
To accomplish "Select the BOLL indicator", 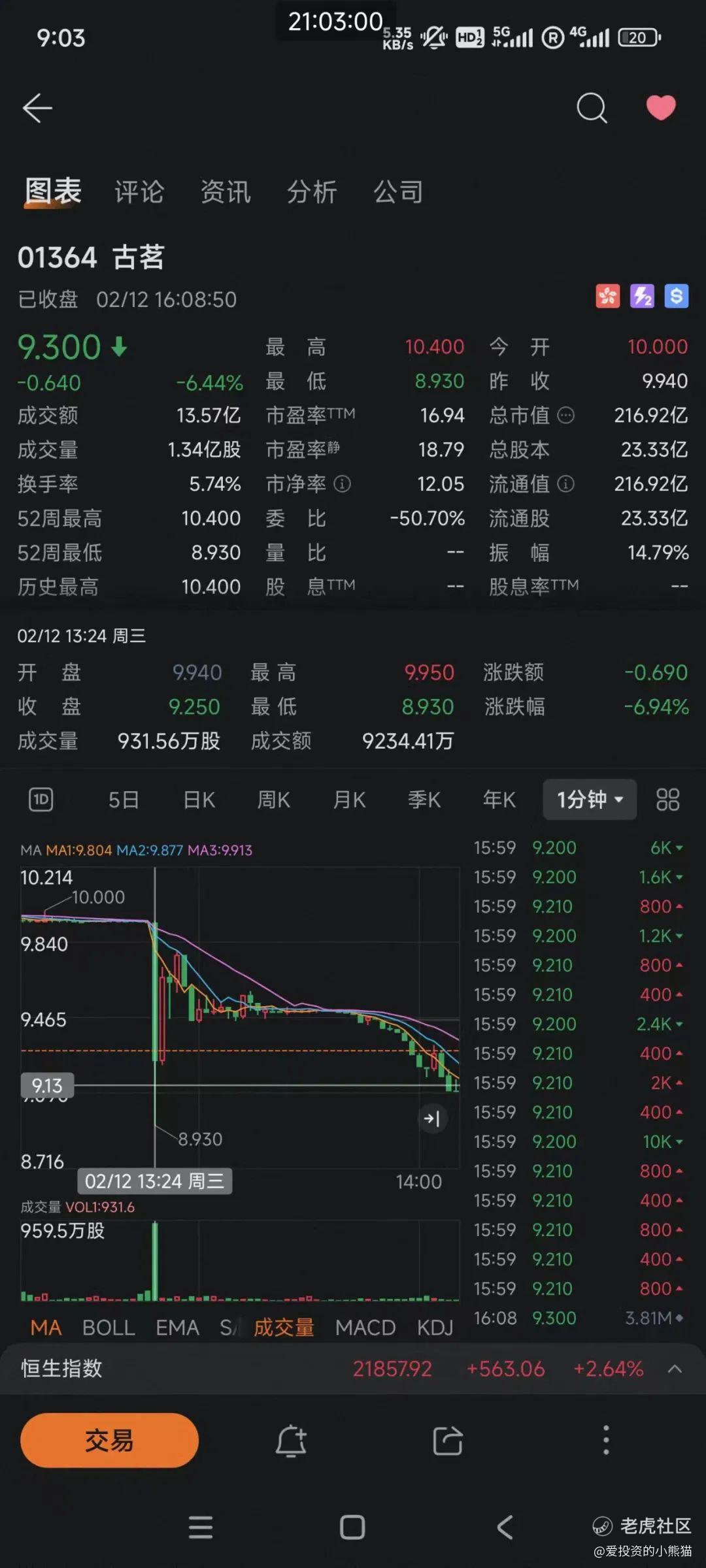I will [109, 1328].
